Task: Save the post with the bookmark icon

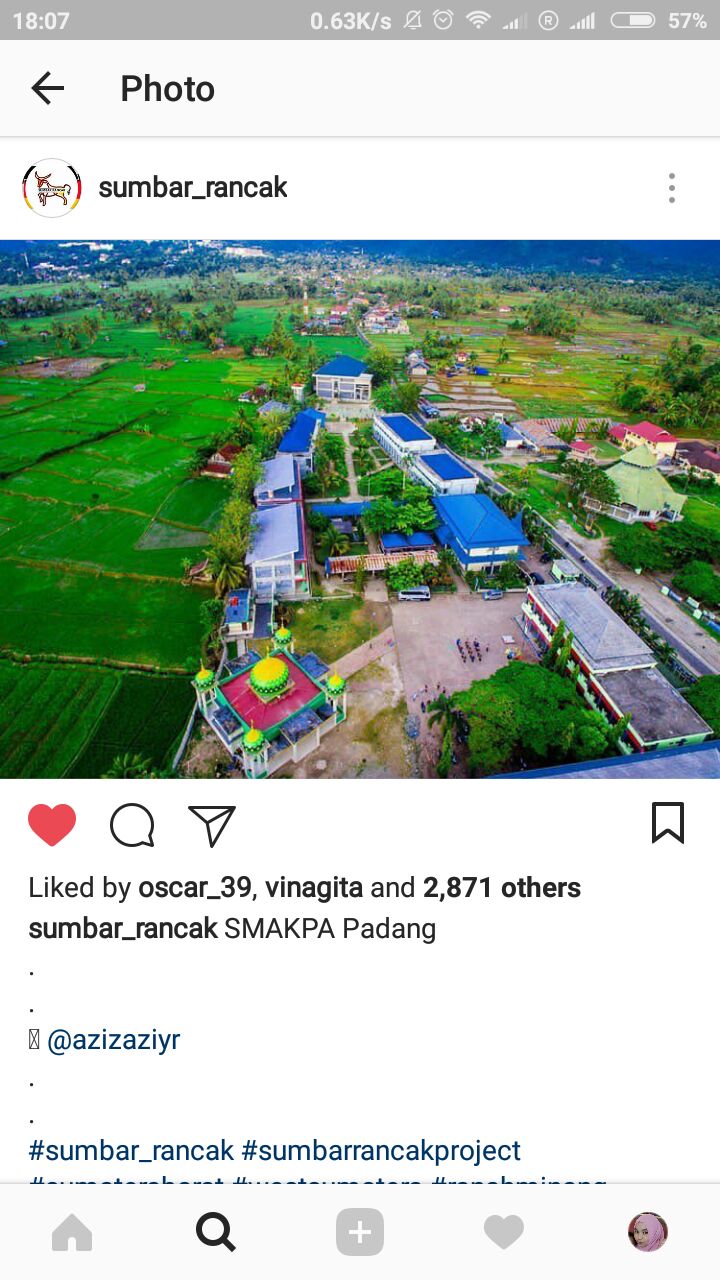Action: (x=668, y=823)
